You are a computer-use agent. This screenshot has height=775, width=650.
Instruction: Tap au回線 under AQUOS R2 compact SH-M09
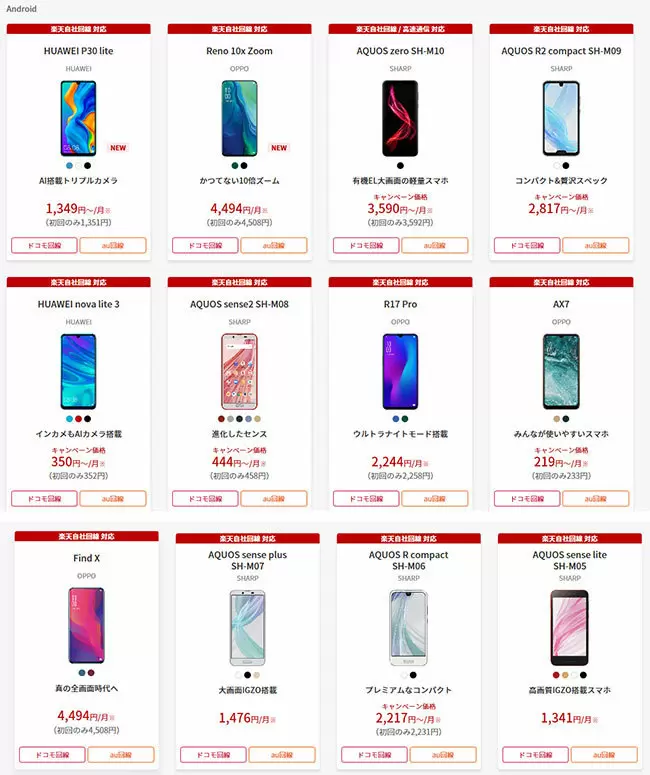[595, 245]
